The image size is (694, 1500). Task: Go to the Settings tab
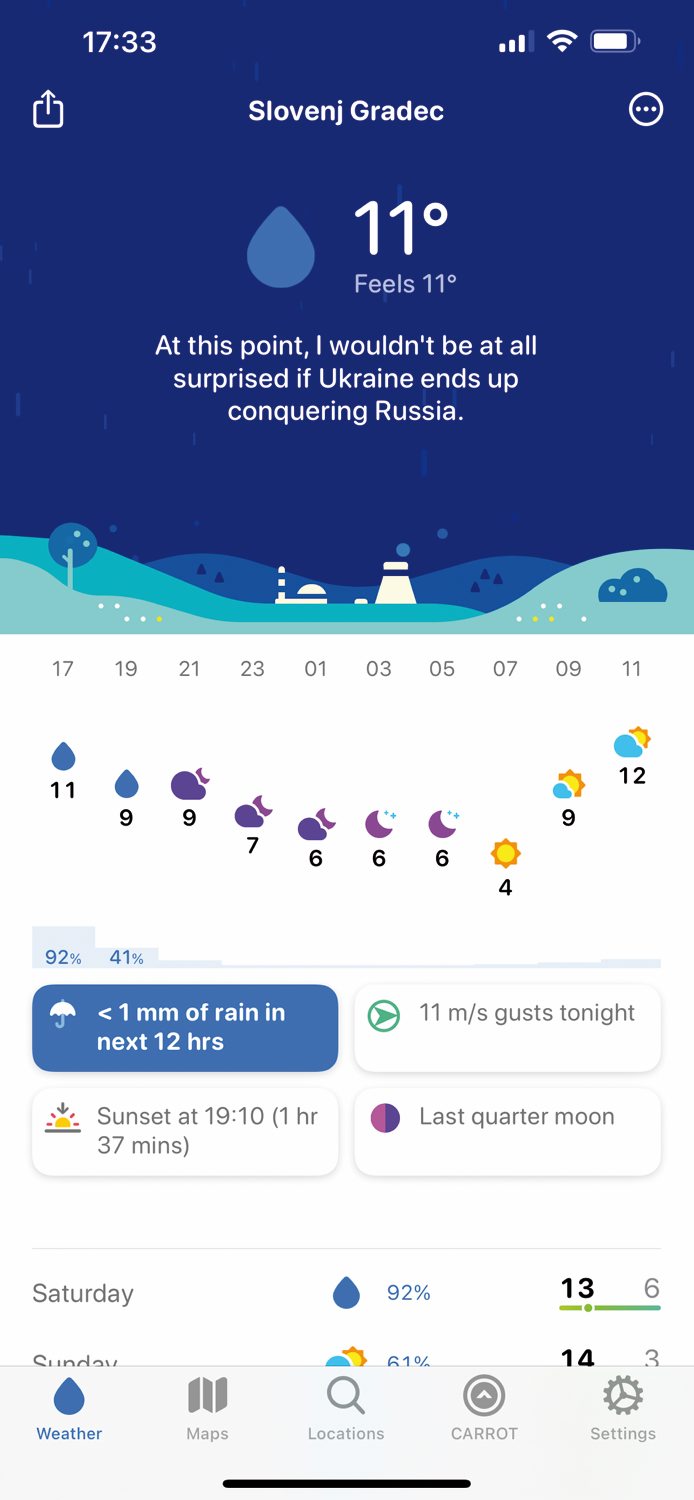622,1408
